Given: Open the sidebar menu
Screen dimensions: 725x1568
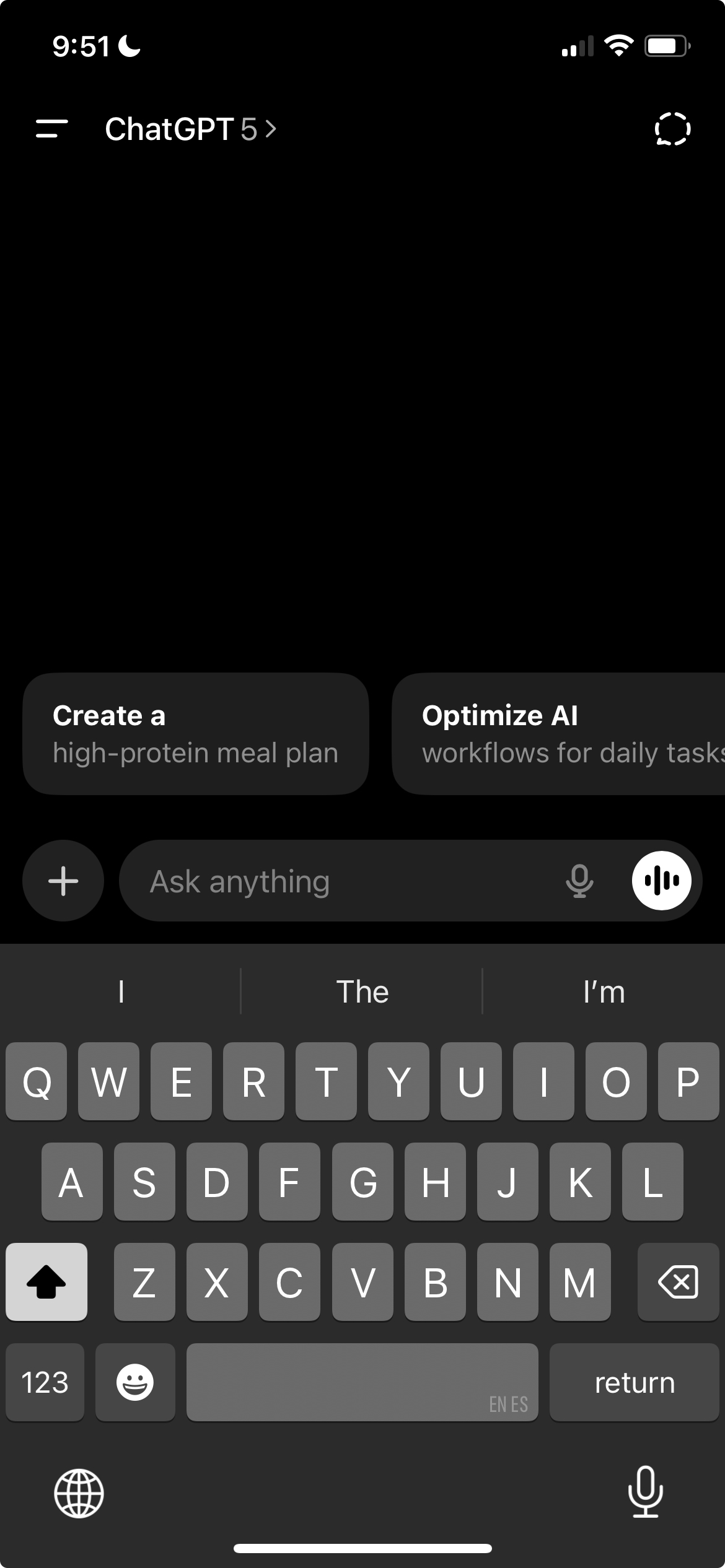Looking at the screenshot, I should 52,129.
